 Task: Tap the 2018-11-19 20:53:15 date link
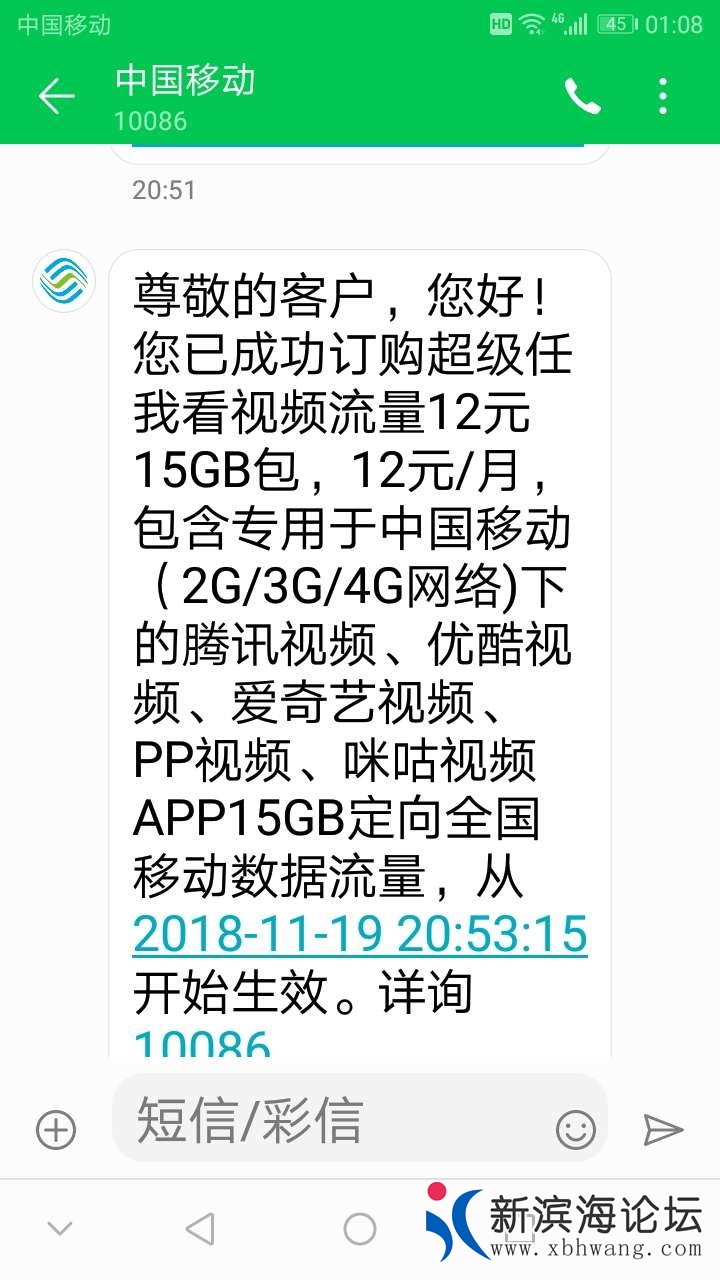tap(359, 932)
